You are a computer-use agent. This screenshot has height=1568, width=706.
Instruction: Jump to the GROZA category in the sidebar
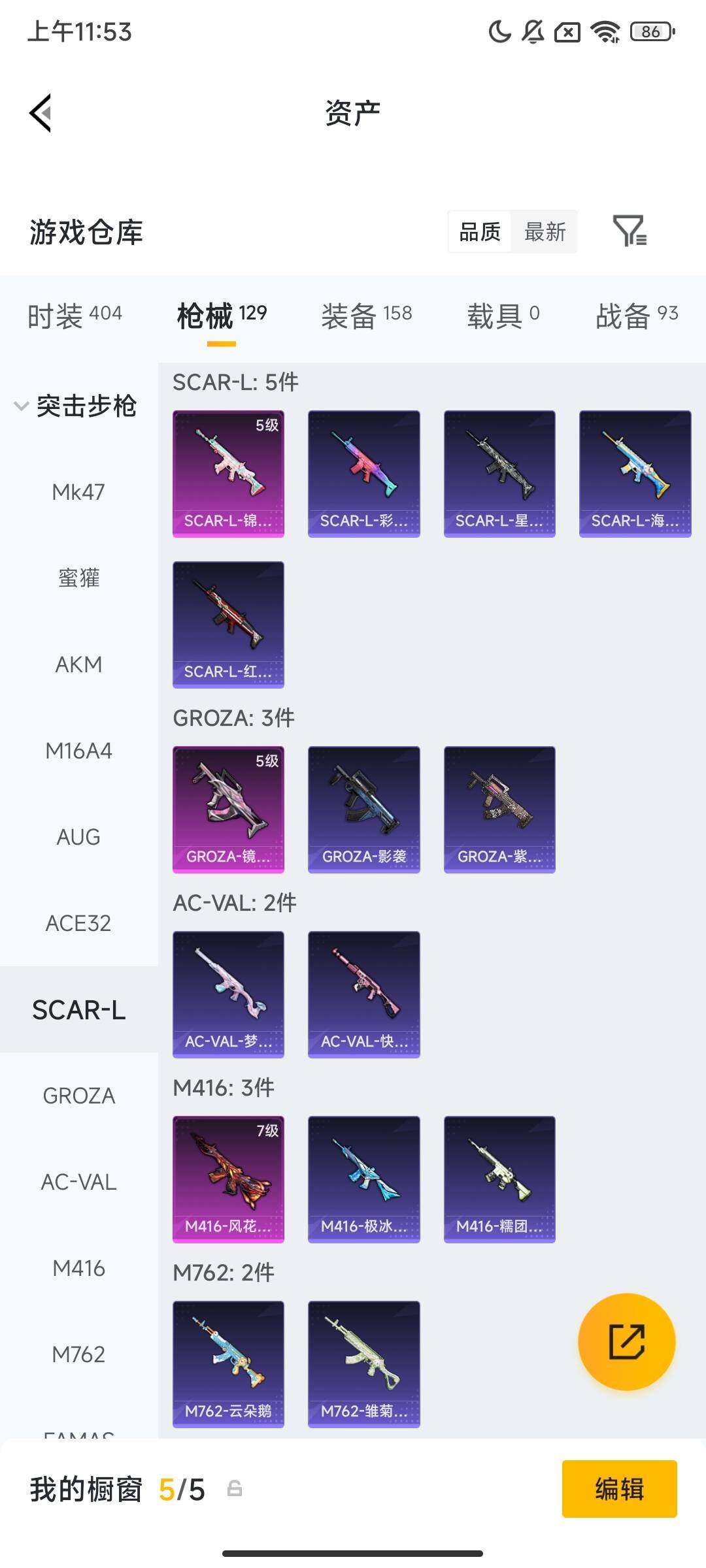point(78,1096)
